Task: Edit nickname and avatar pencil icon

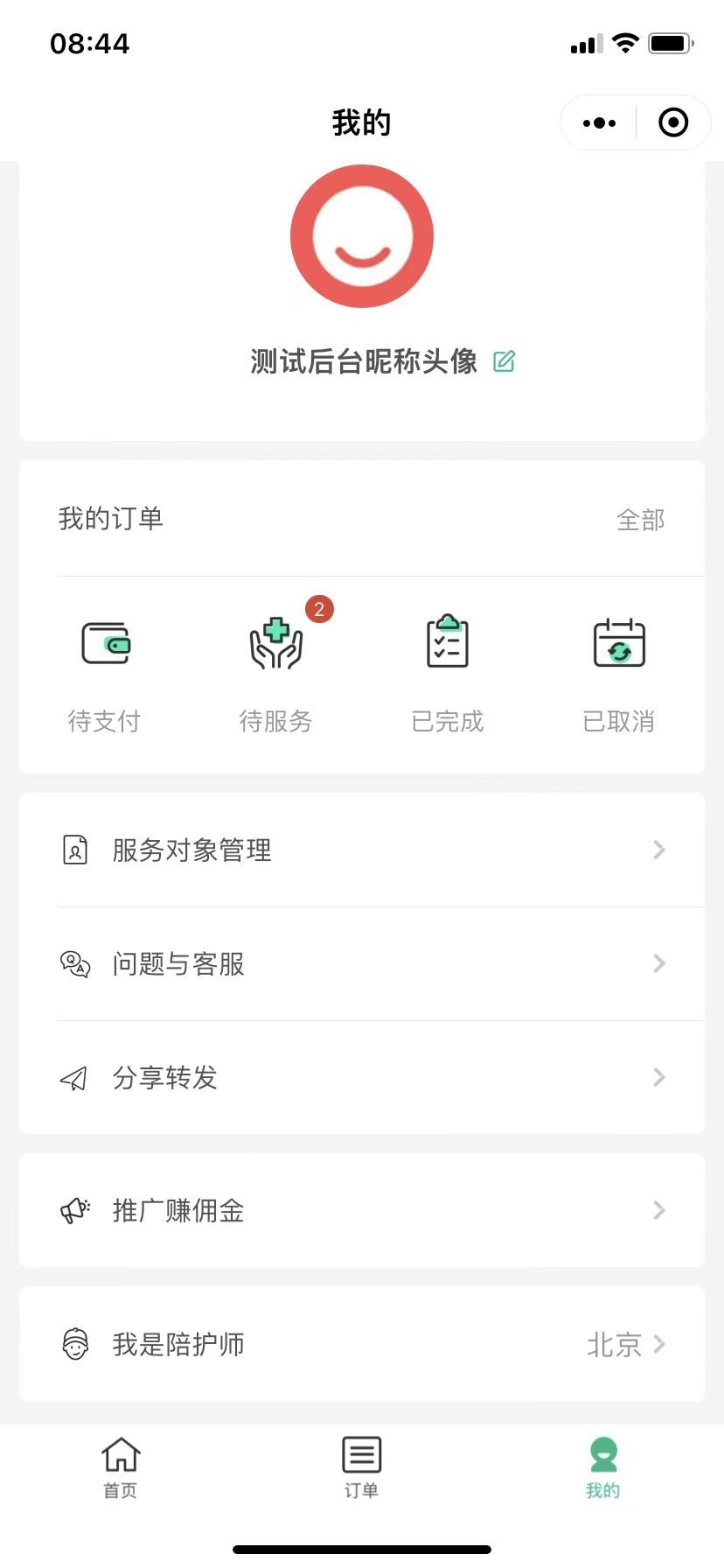Action: [505, 361]
